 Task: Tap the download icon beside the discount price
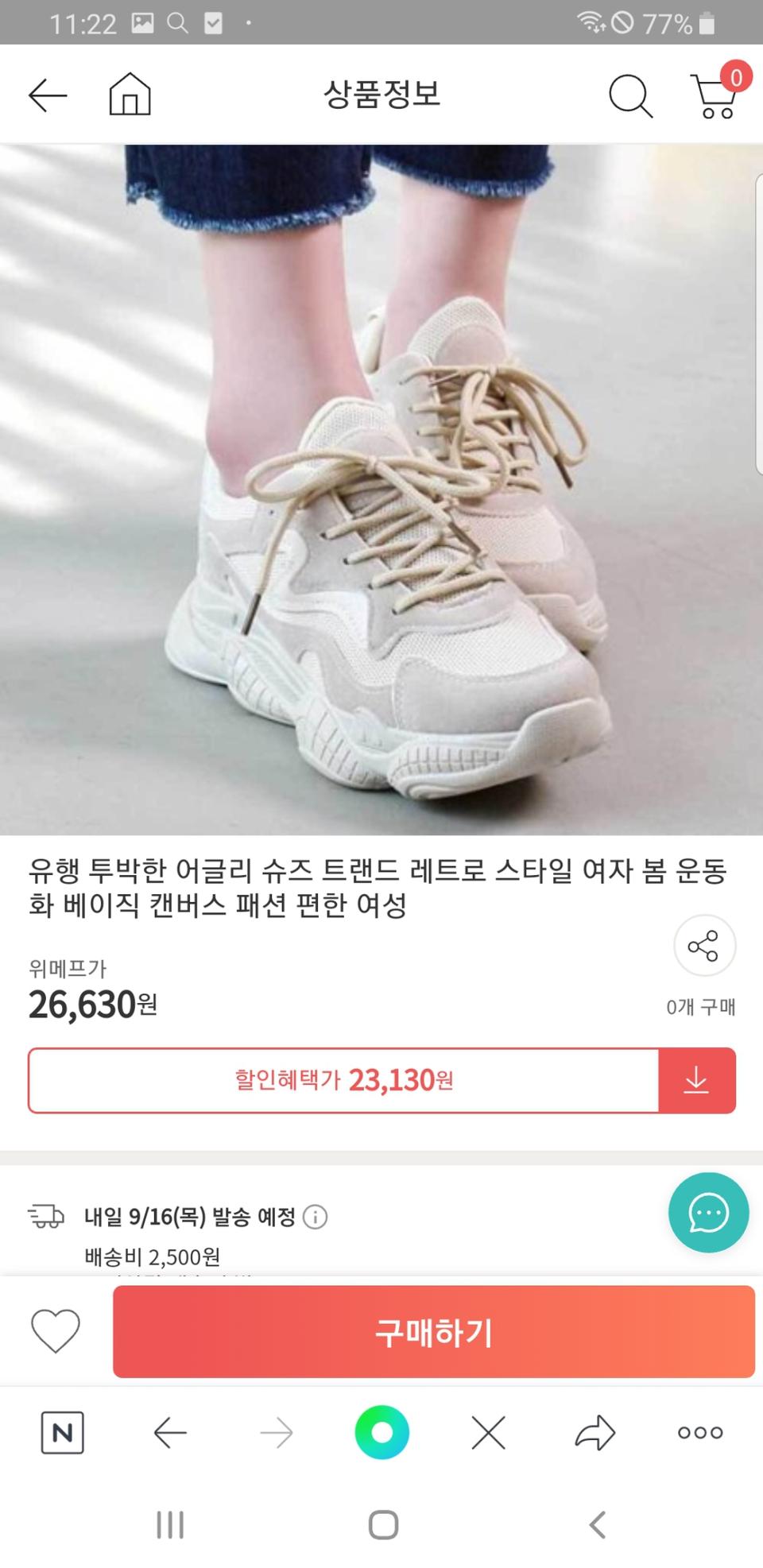coord(698,1079)
